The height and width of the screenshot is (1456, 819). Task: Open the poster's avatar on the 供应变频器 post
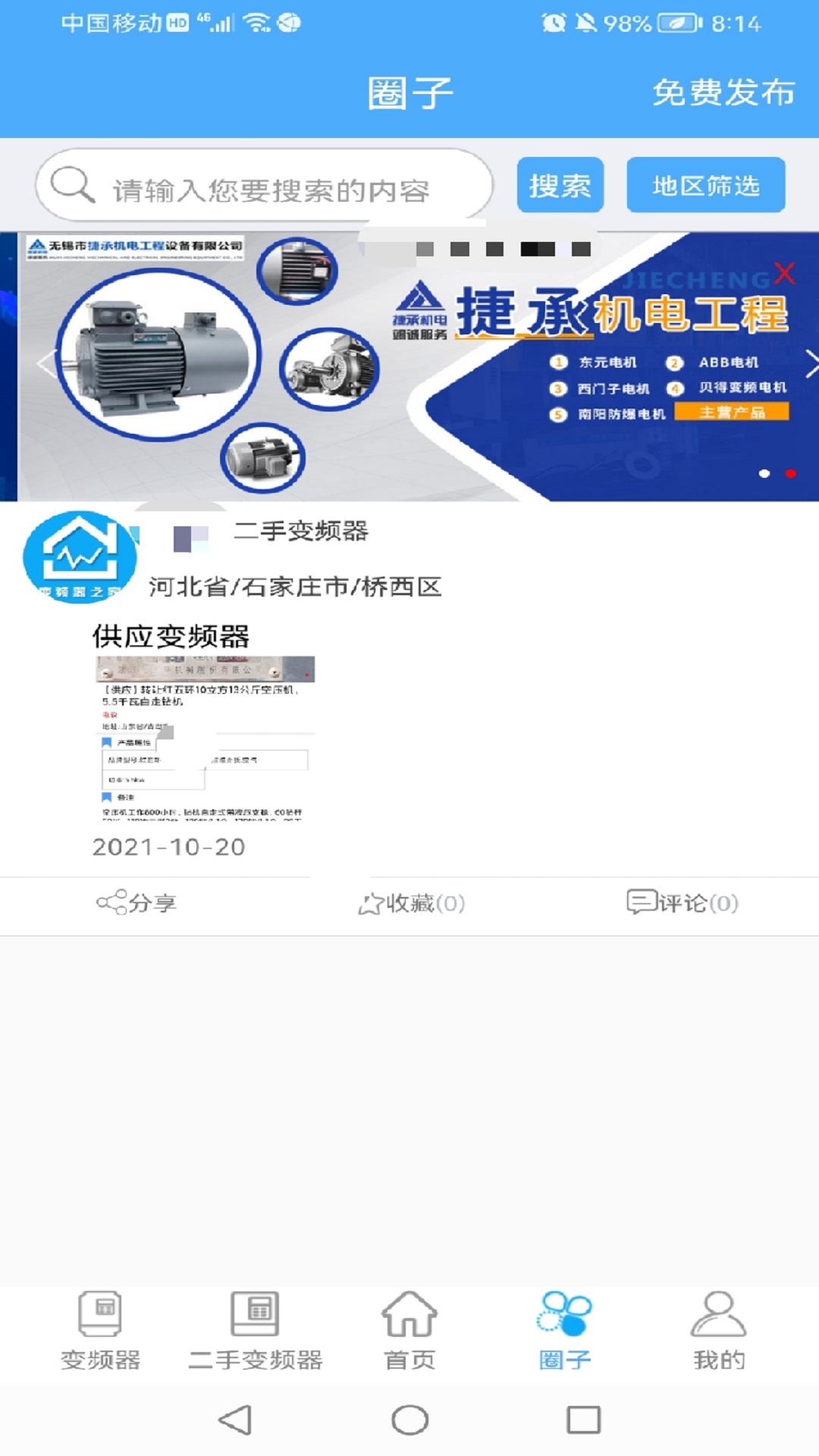(80, 557)
